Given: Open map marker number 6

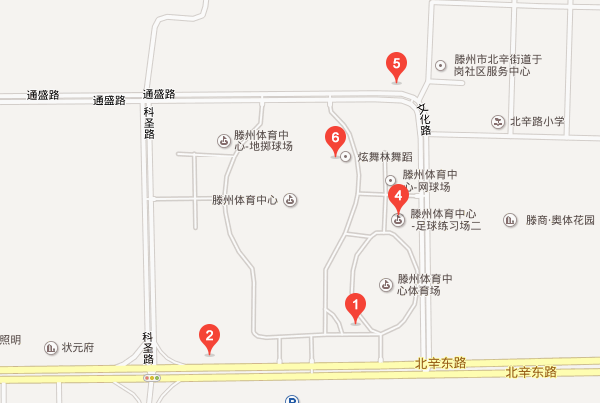Looking at the screenshot, I should (336, 138).
